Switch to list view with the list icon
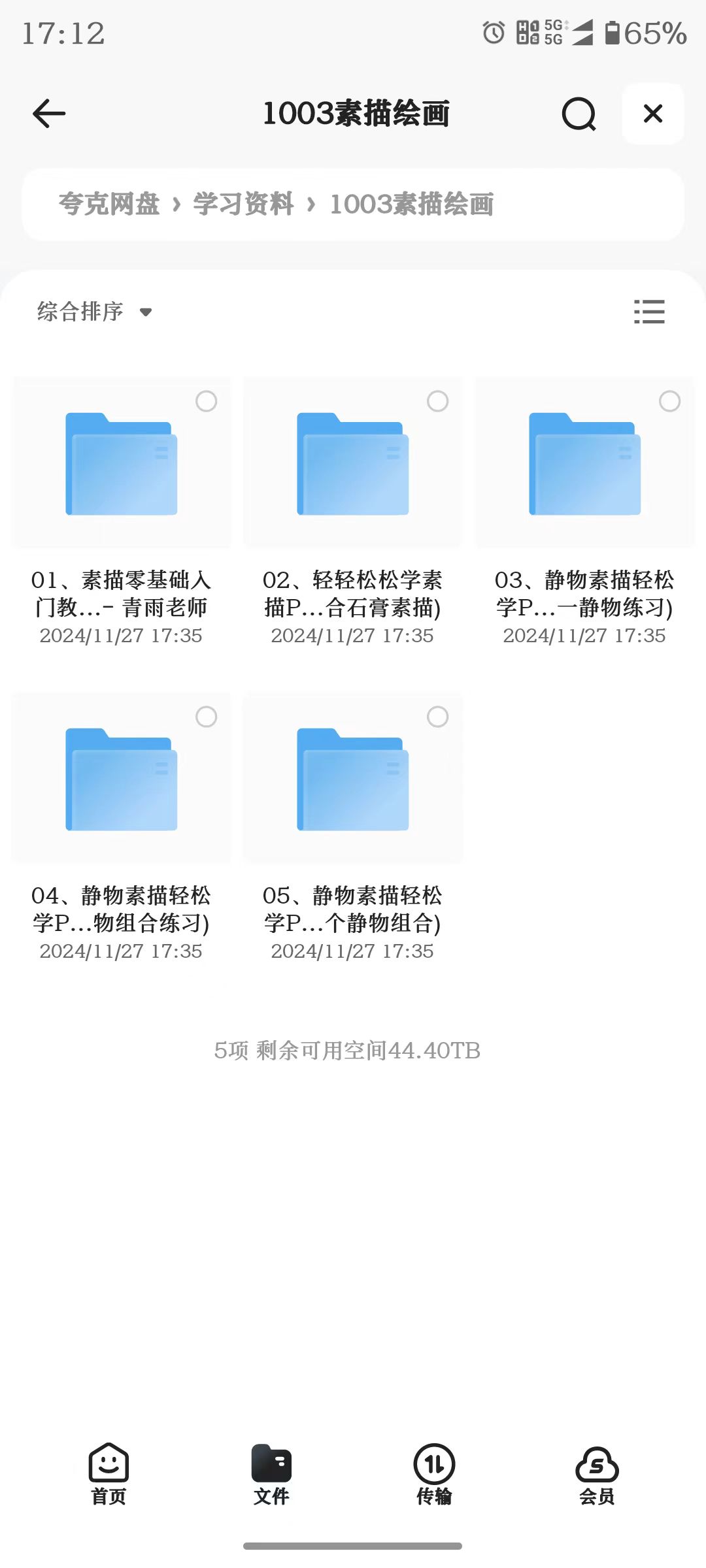 coord(650,312)
